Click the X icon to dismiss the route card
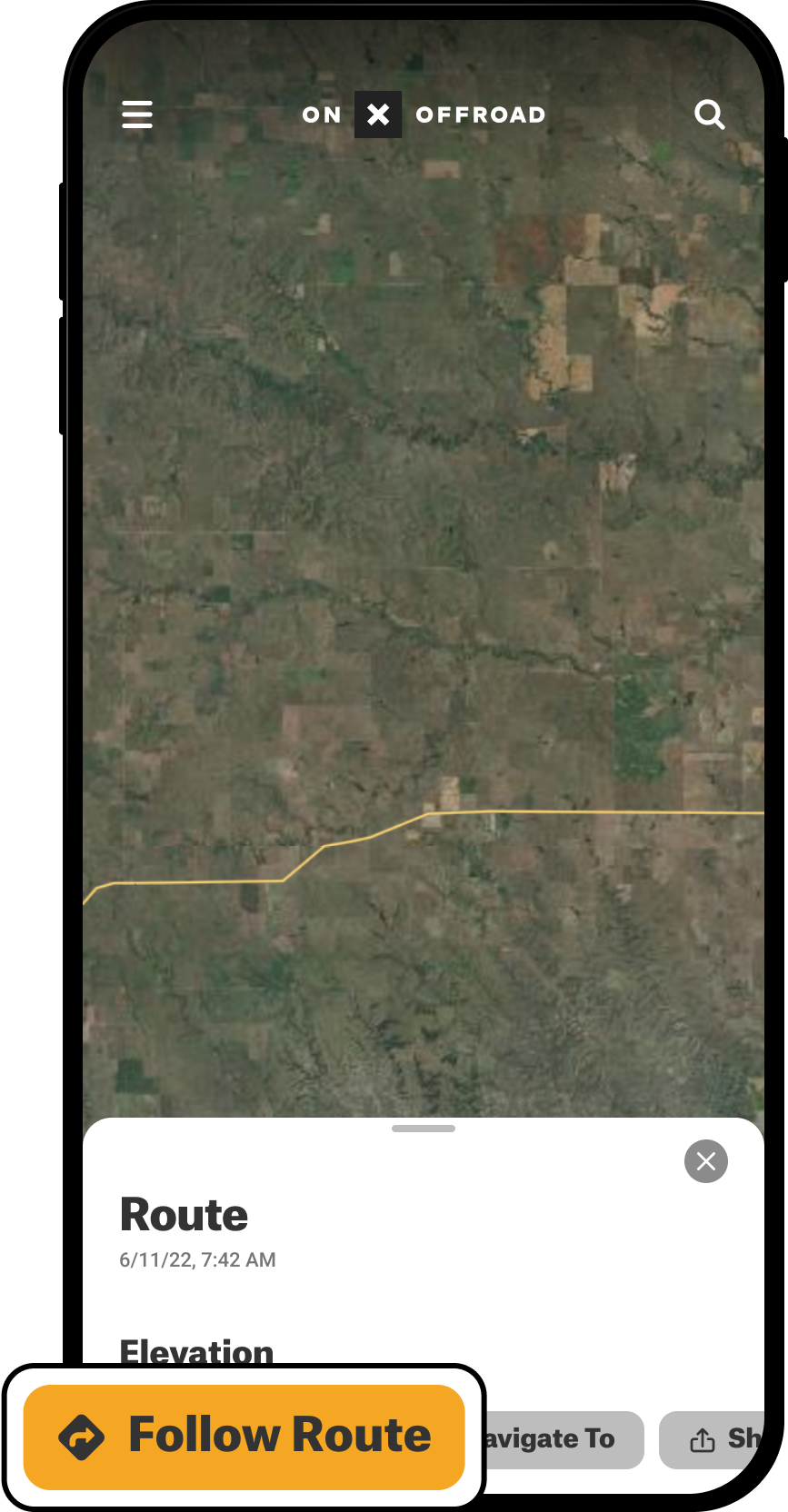The height and width of the screenshot is (1512, 788). click(706, 1161)
